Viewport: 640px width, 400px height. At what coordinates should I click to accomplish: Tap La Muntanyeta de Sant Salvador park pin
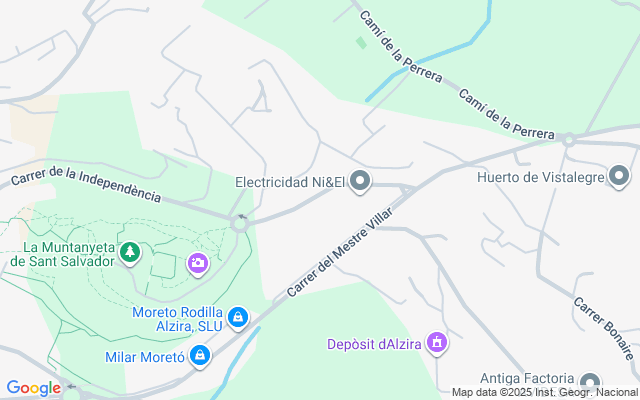pos(129,253)
